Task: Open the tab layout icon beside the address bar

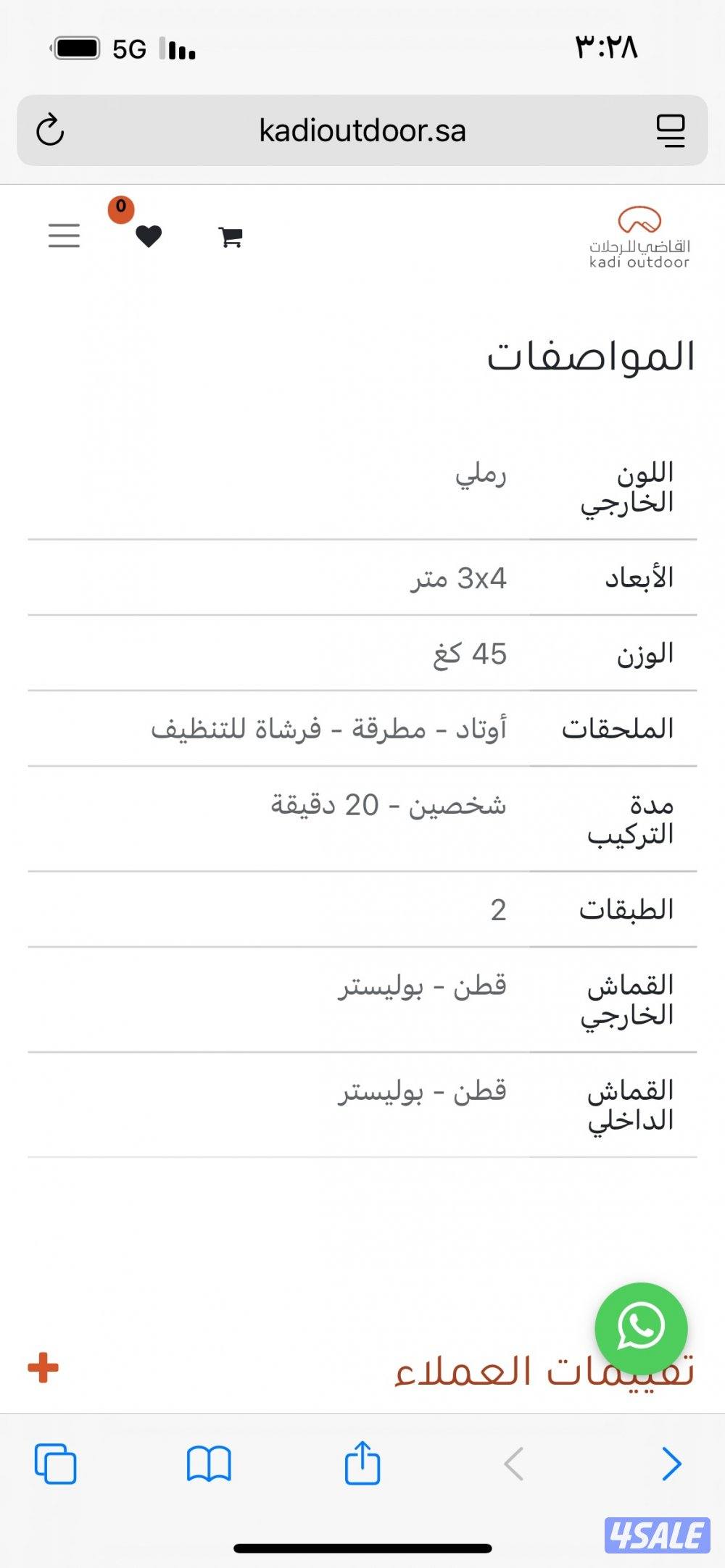Action: coord(671,130)
